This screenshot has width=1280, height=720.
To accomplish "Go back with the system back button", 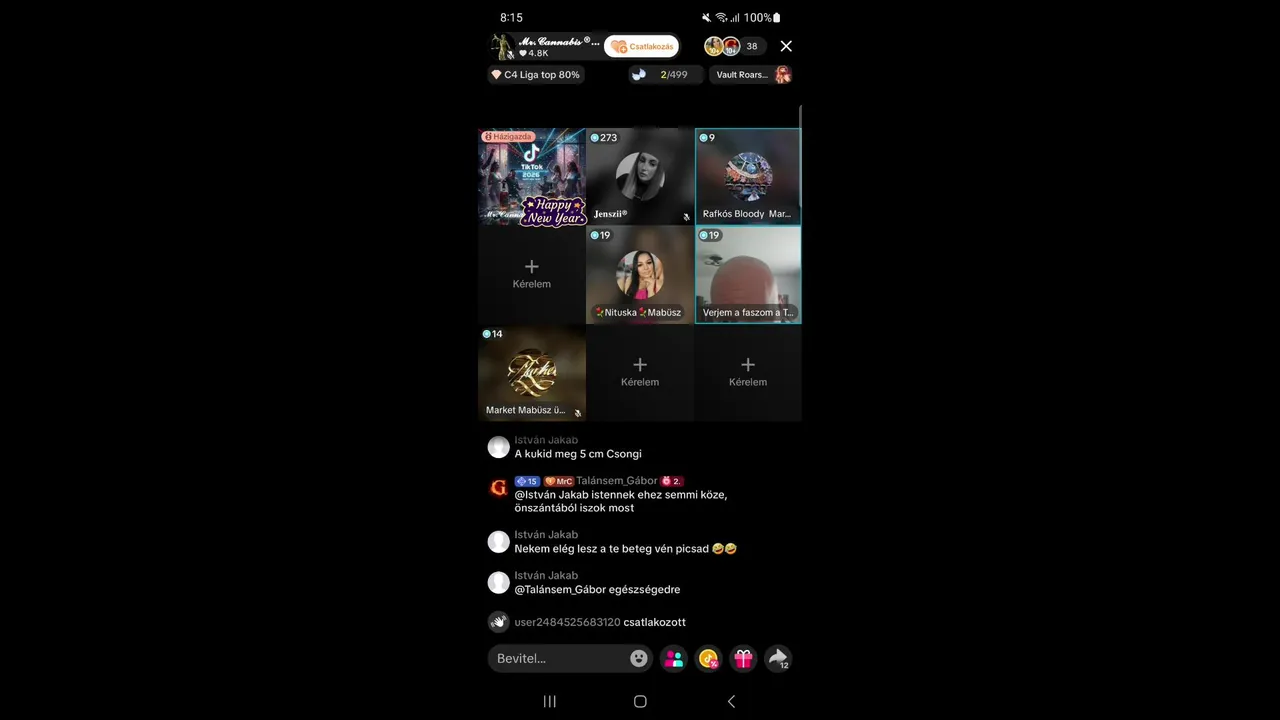I will click(x=731, y=701).
